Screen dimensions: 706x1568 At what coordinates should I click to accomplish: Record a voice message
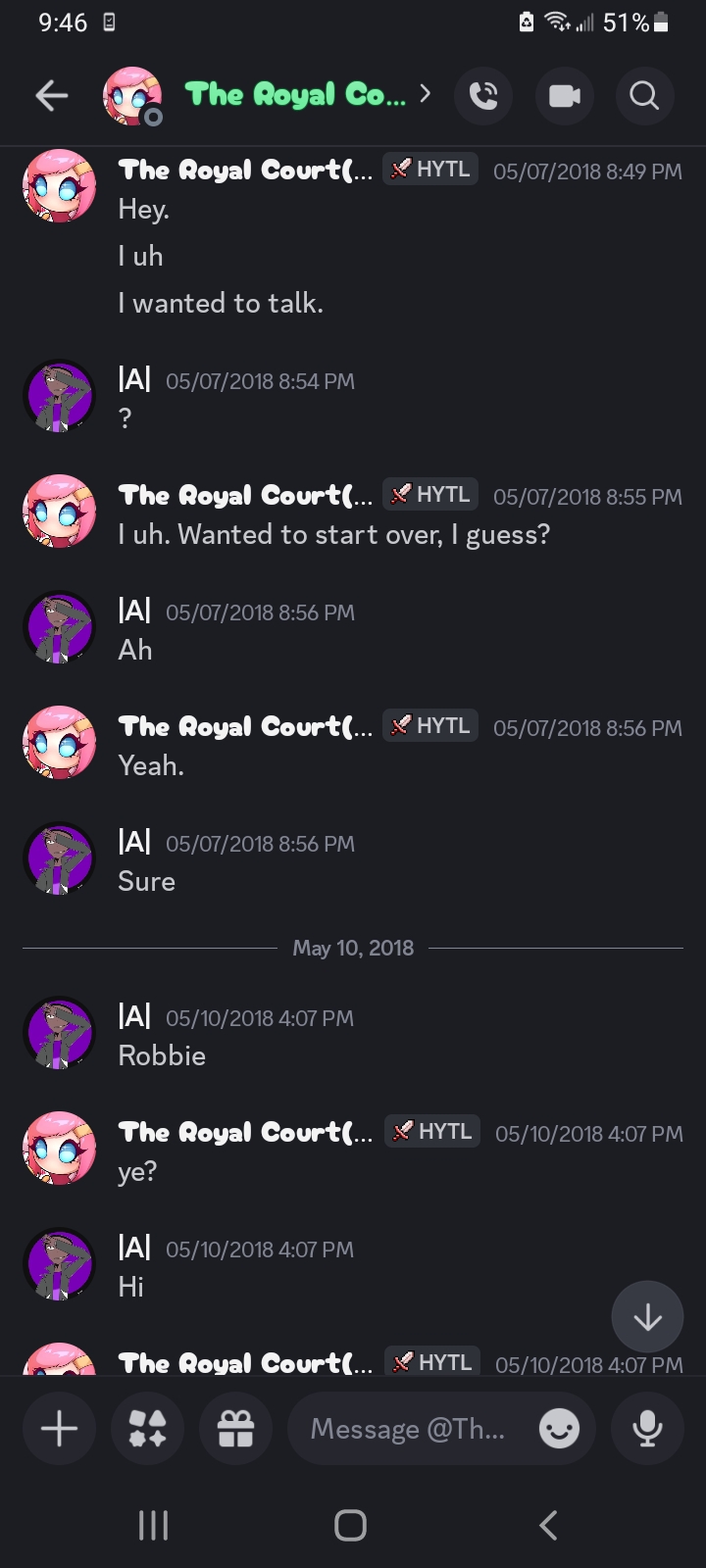point(647,1429)
